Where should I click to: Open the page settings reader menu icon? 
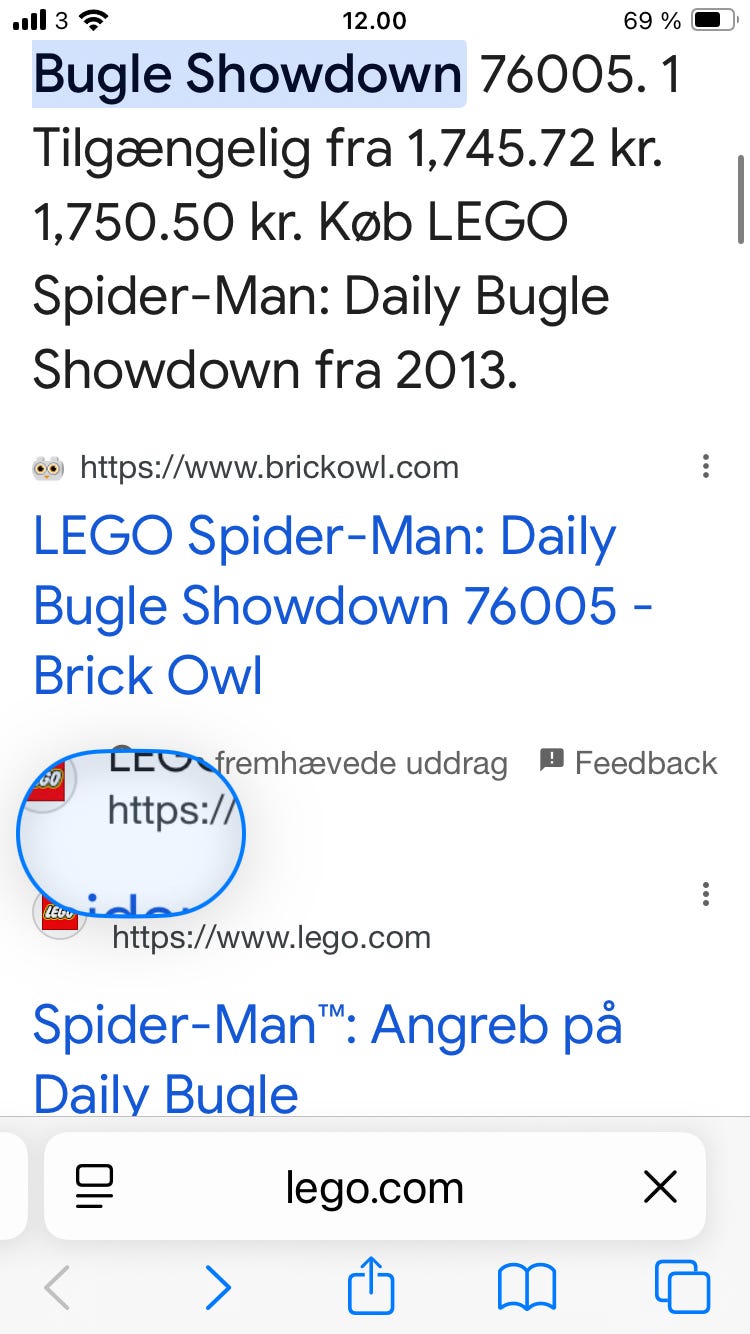[95, 1187]
